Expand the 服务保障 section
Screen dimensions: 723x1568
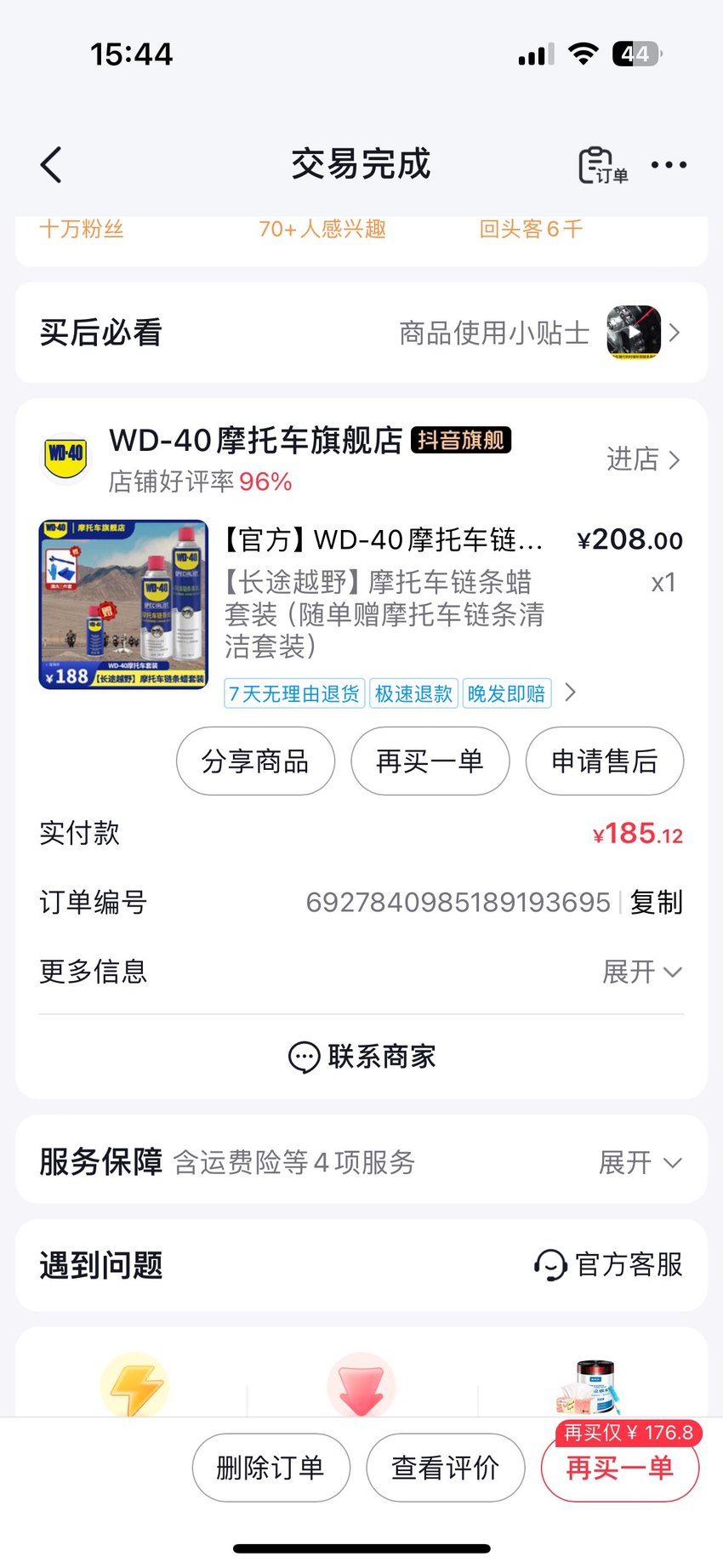[x=361, y=1161]
